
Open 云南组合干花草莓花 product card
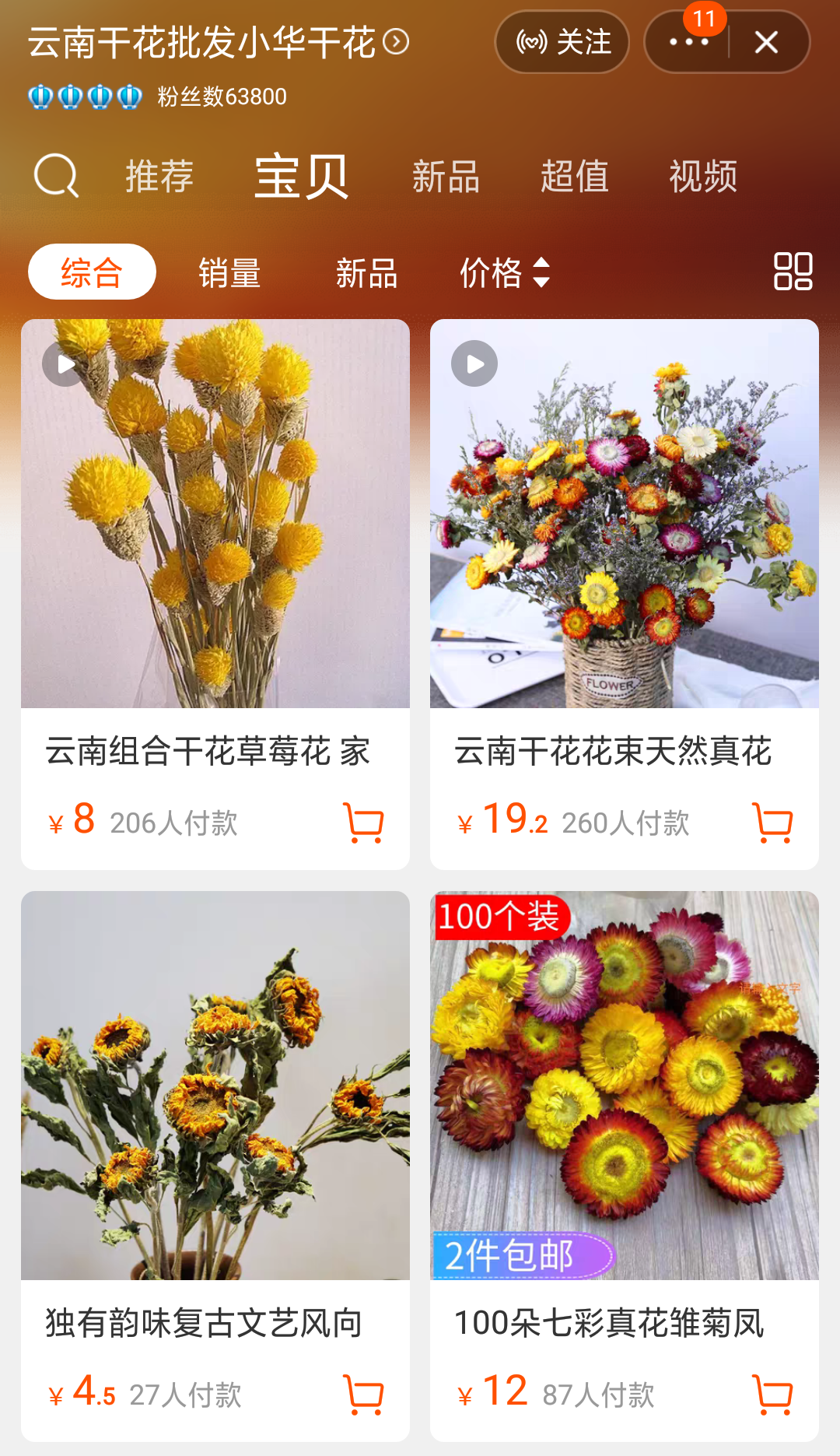coord(215,545)
